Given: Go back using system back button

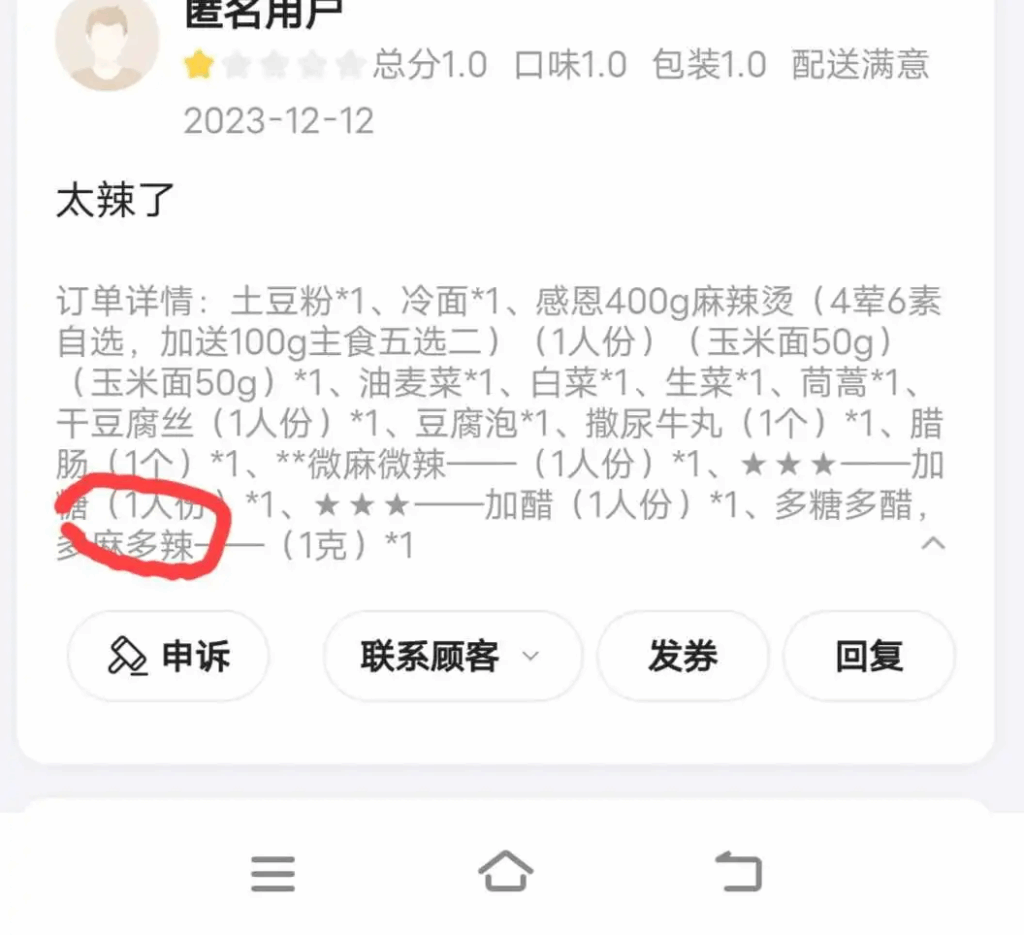Looking at the screenshot, I should click(739, 872).
